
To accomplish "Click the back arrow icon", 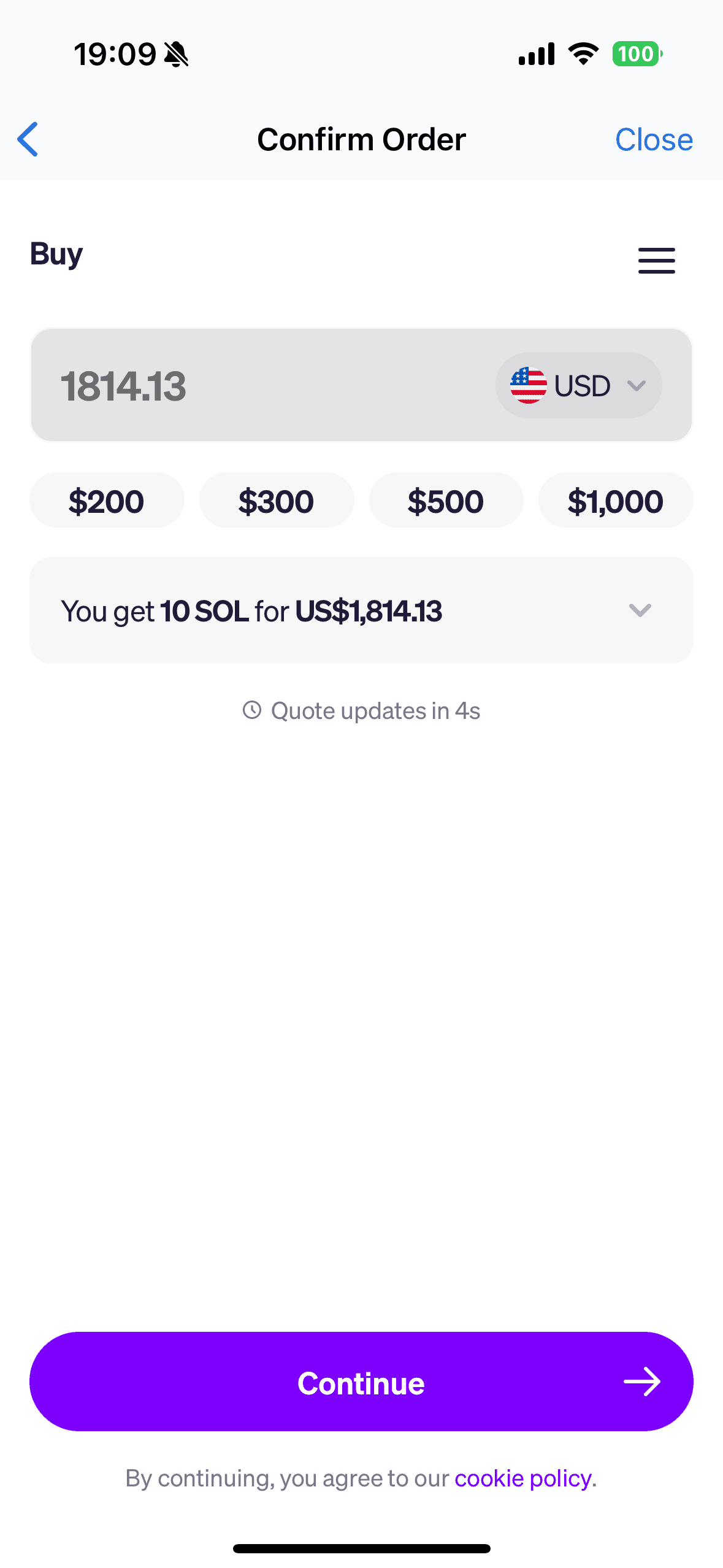I will pyautogui.click(x=27, y=139).
